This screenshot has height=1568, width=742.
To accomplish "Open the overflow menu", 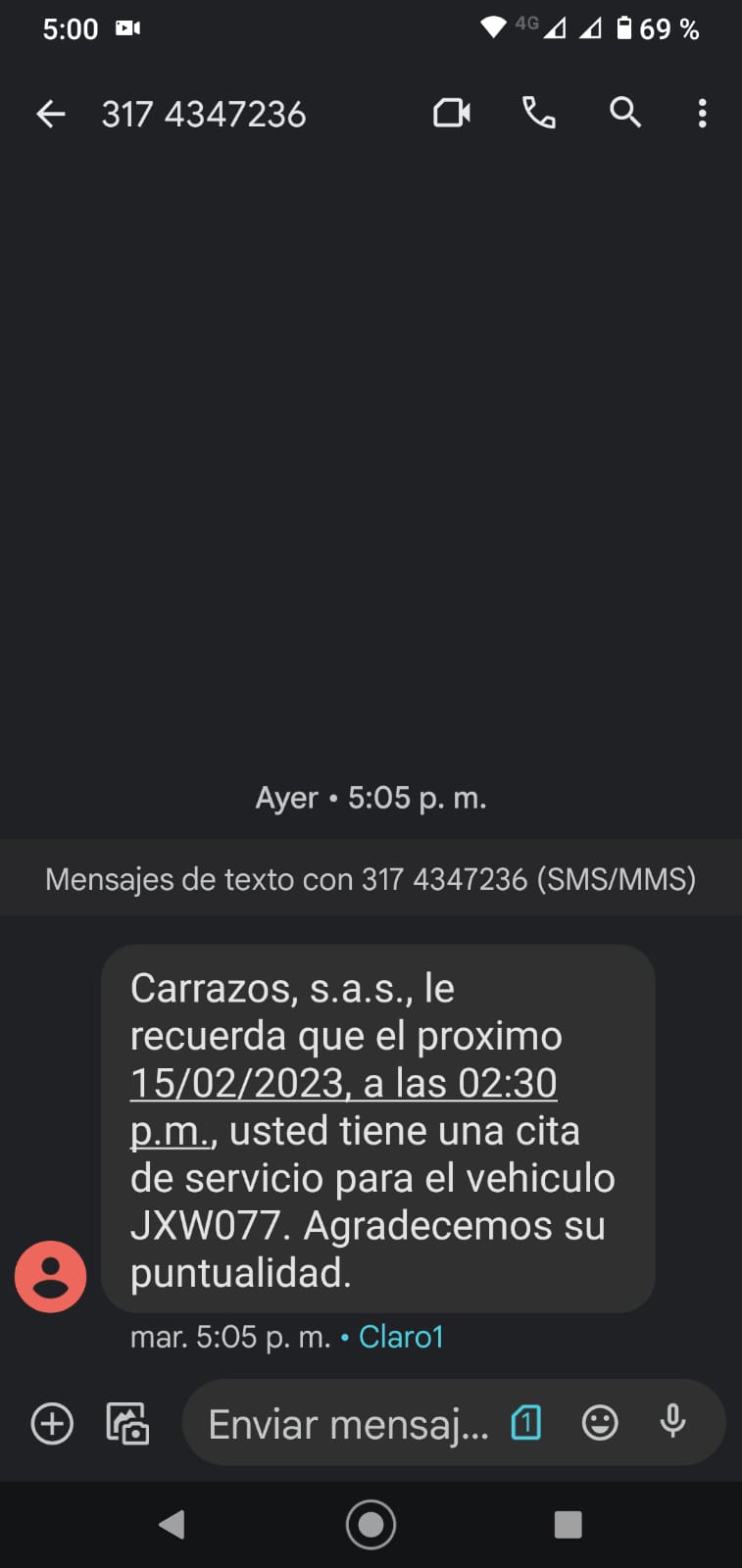I will click(x=702, y=114).
